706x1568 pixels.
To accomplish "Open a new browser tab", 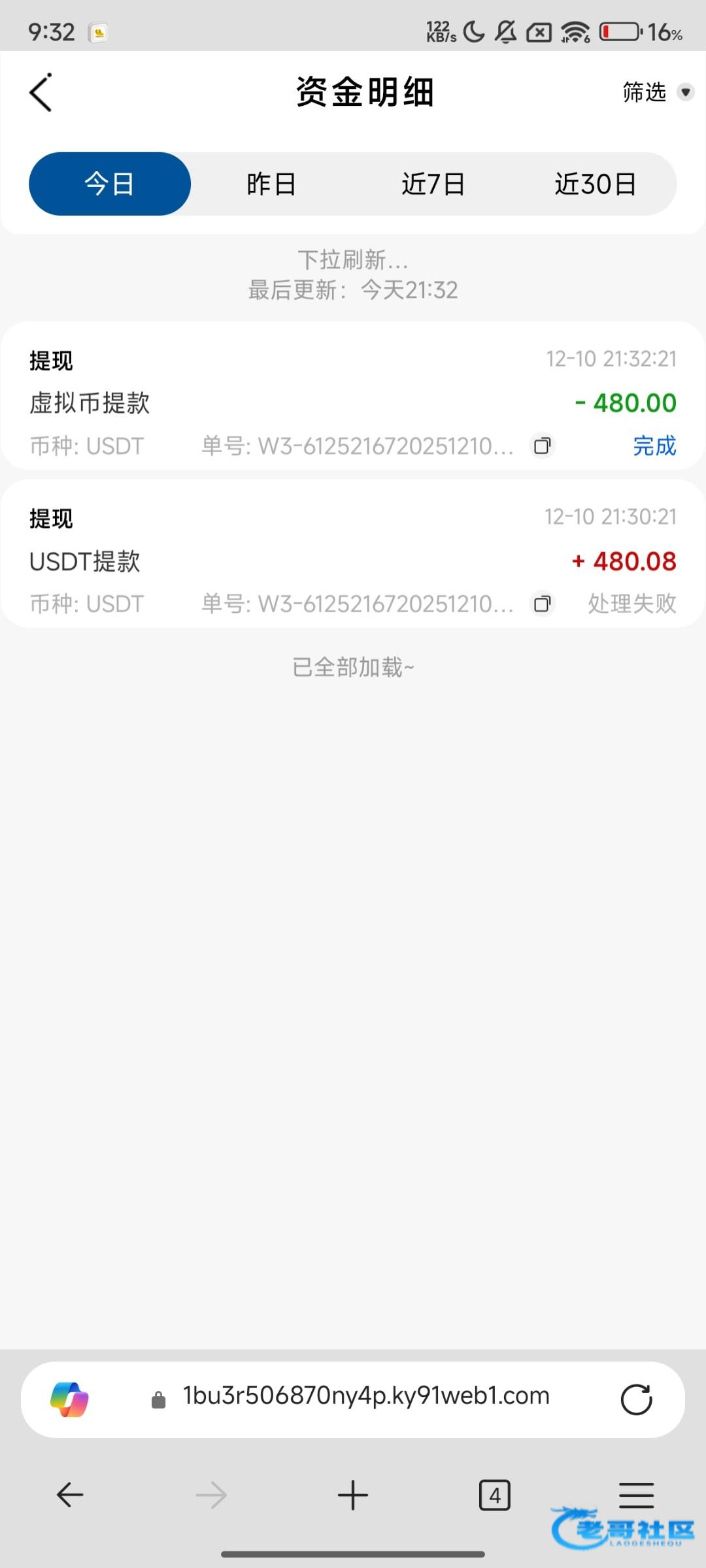I will (353, 1495).
